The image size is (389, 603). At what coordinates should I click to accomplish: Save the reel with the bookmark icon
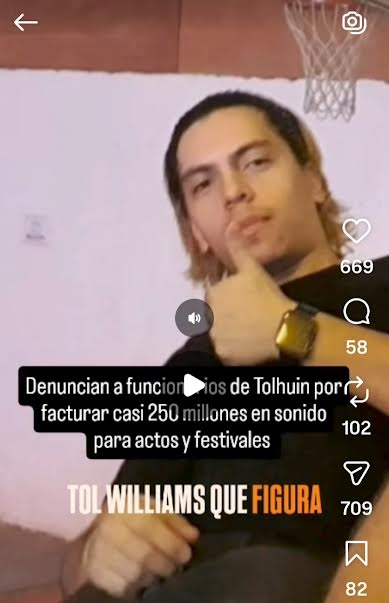tap(356, 553)
